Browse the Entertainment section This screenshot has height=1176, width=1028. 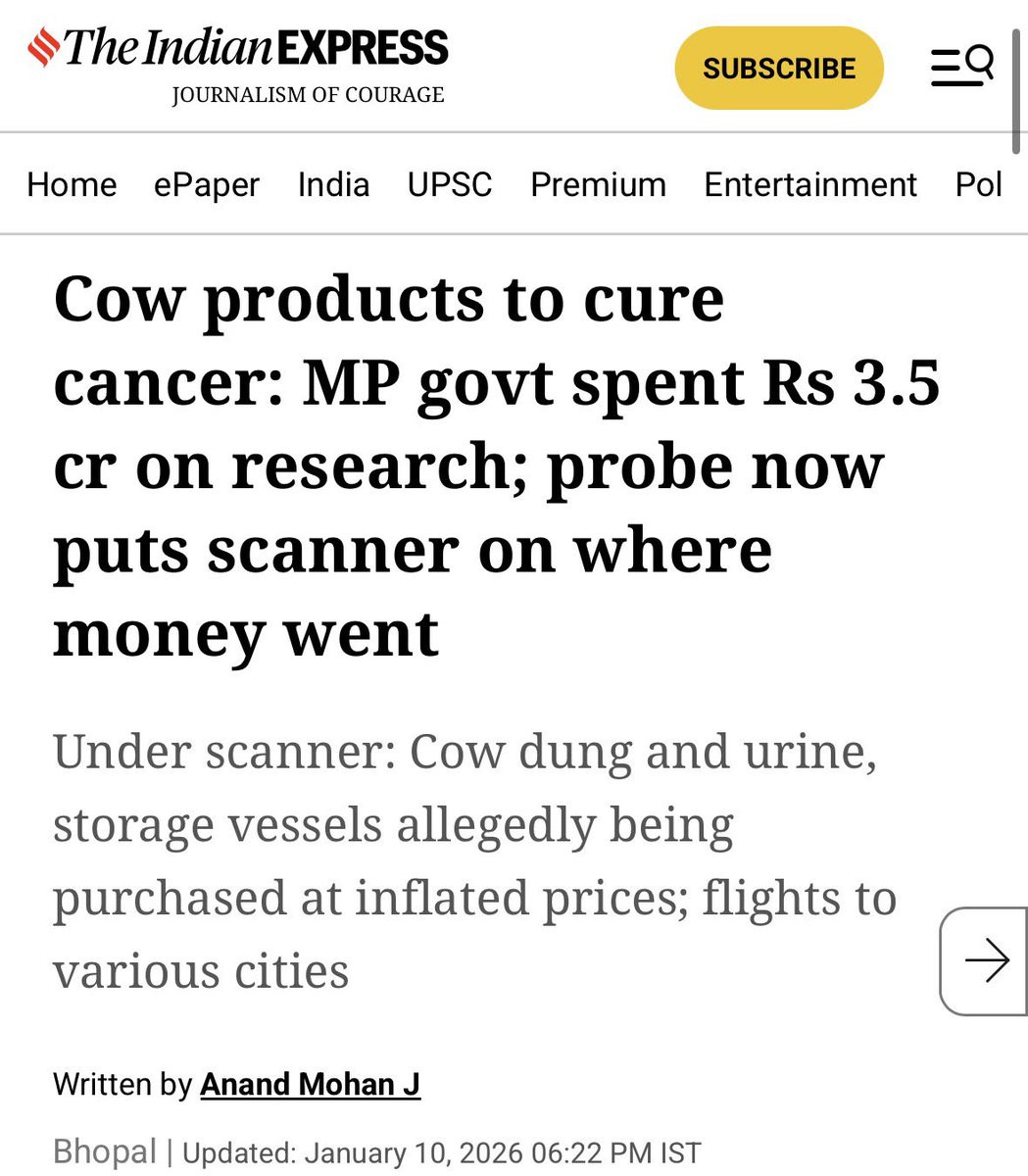point(809,184)
